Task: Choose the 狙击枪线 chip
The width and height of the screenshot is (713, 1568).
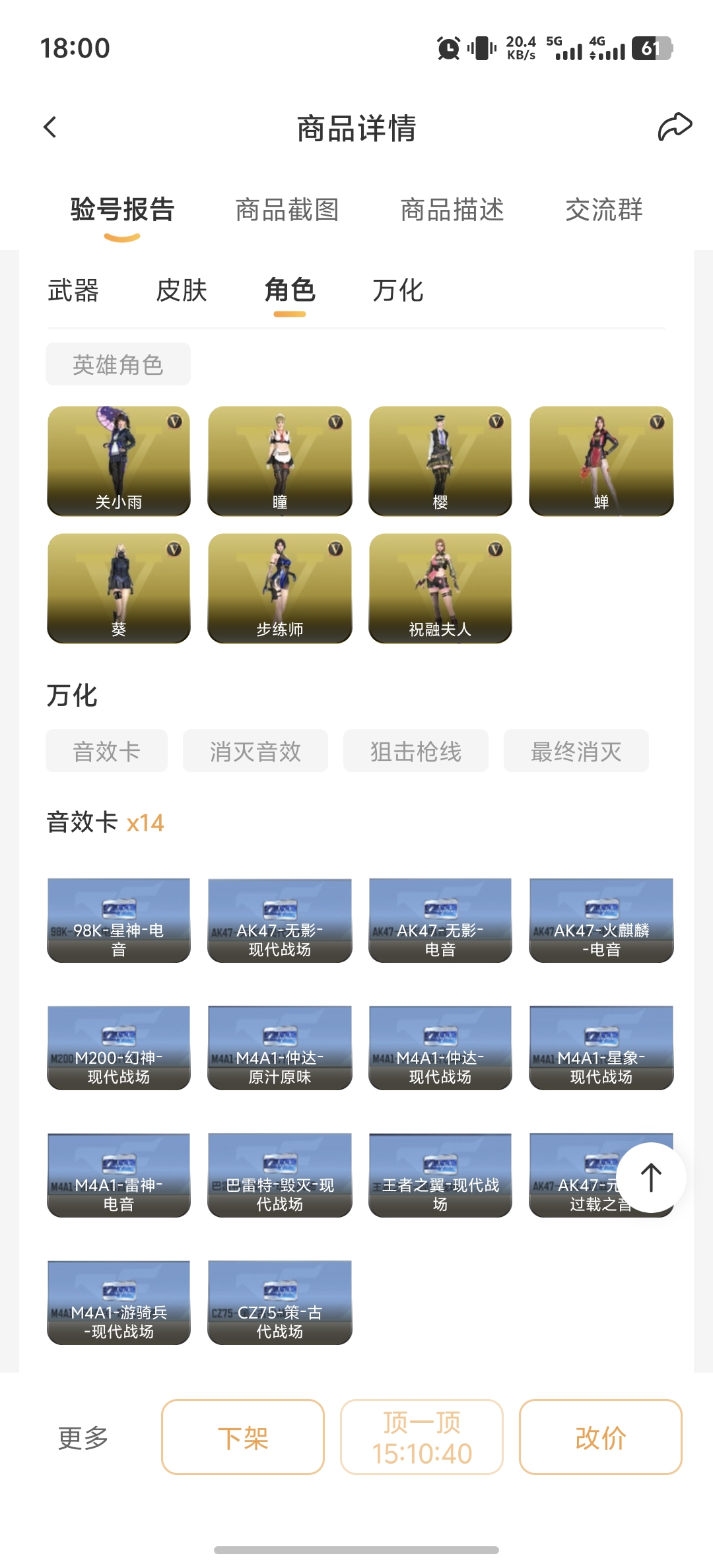Action: (x=416, y=751)
